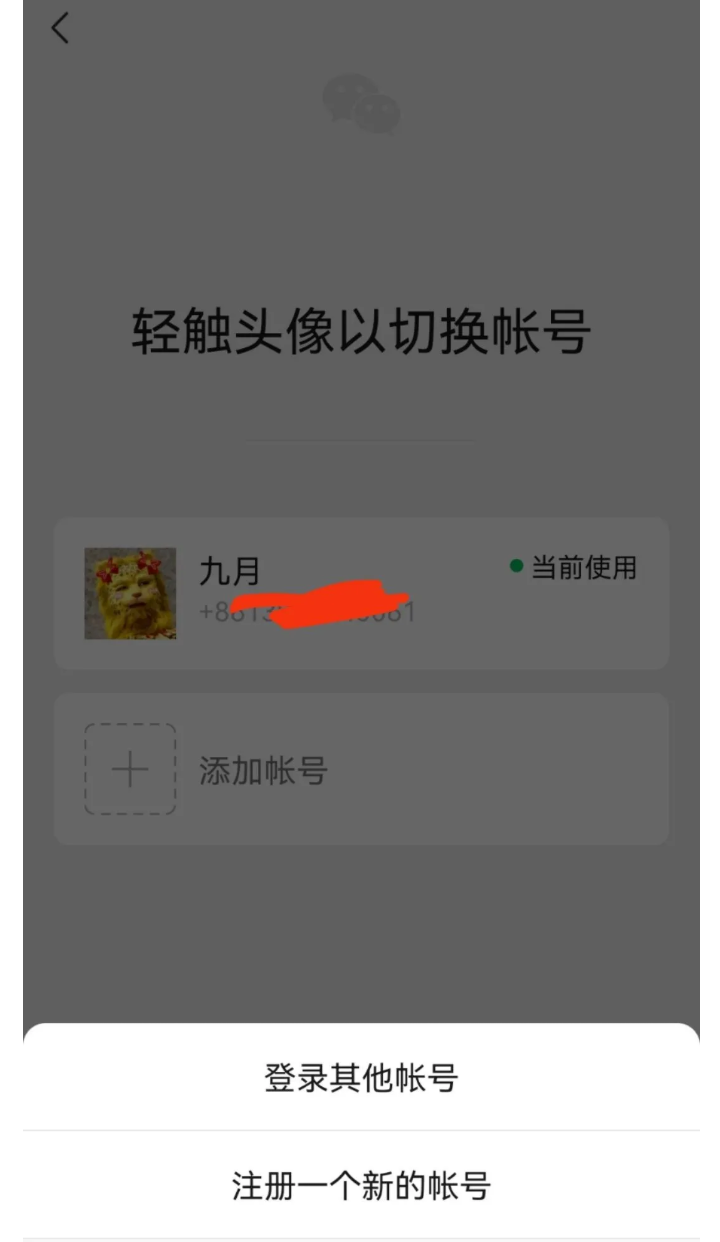Go back with the top-left arrow
This screenshot has height=1242, width=720.
click(61, 28)
